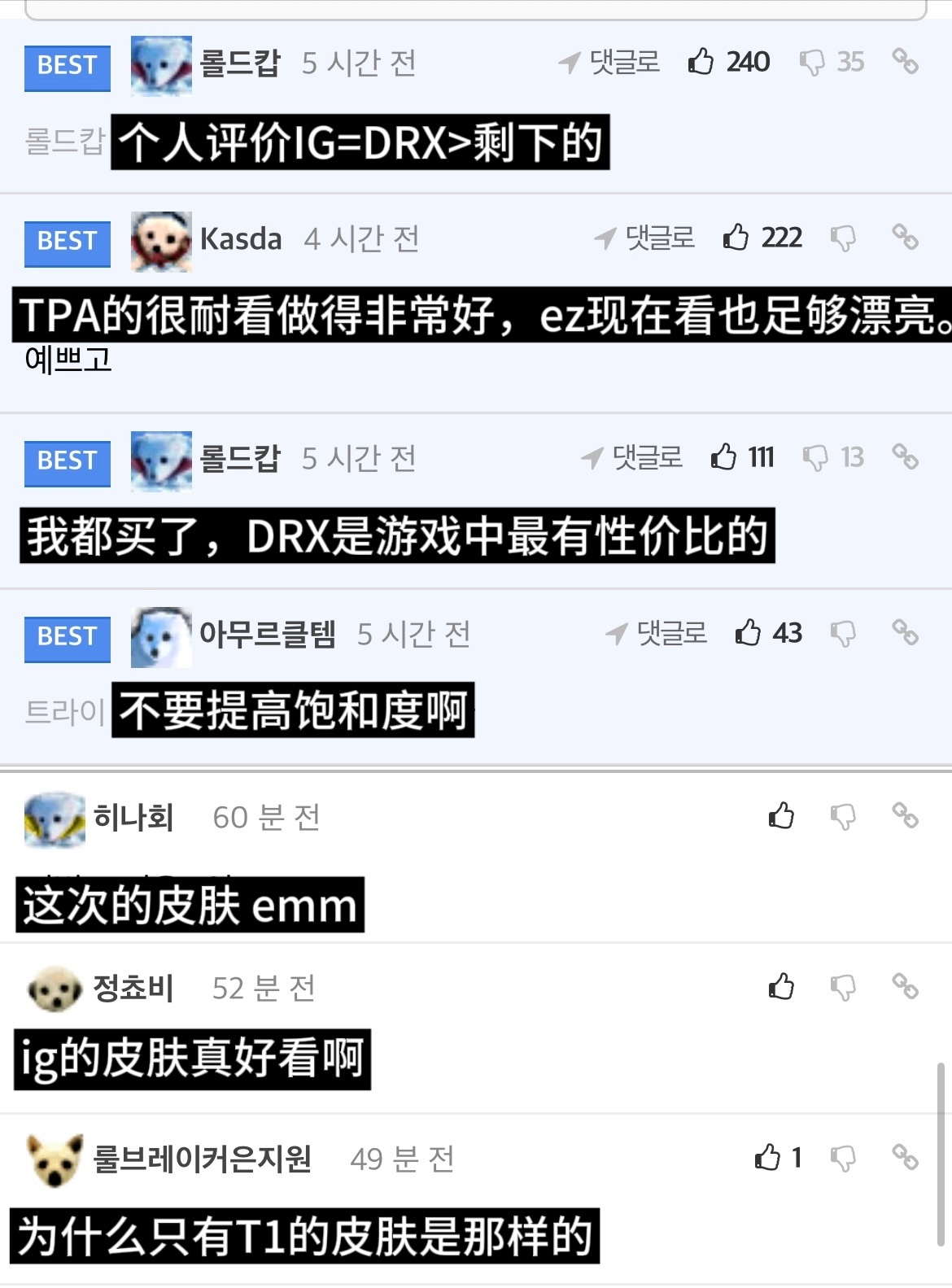Viewport: 952px width, 1288px height.
Task: Like 정쵸비's comment
Action: pos(781,986)
